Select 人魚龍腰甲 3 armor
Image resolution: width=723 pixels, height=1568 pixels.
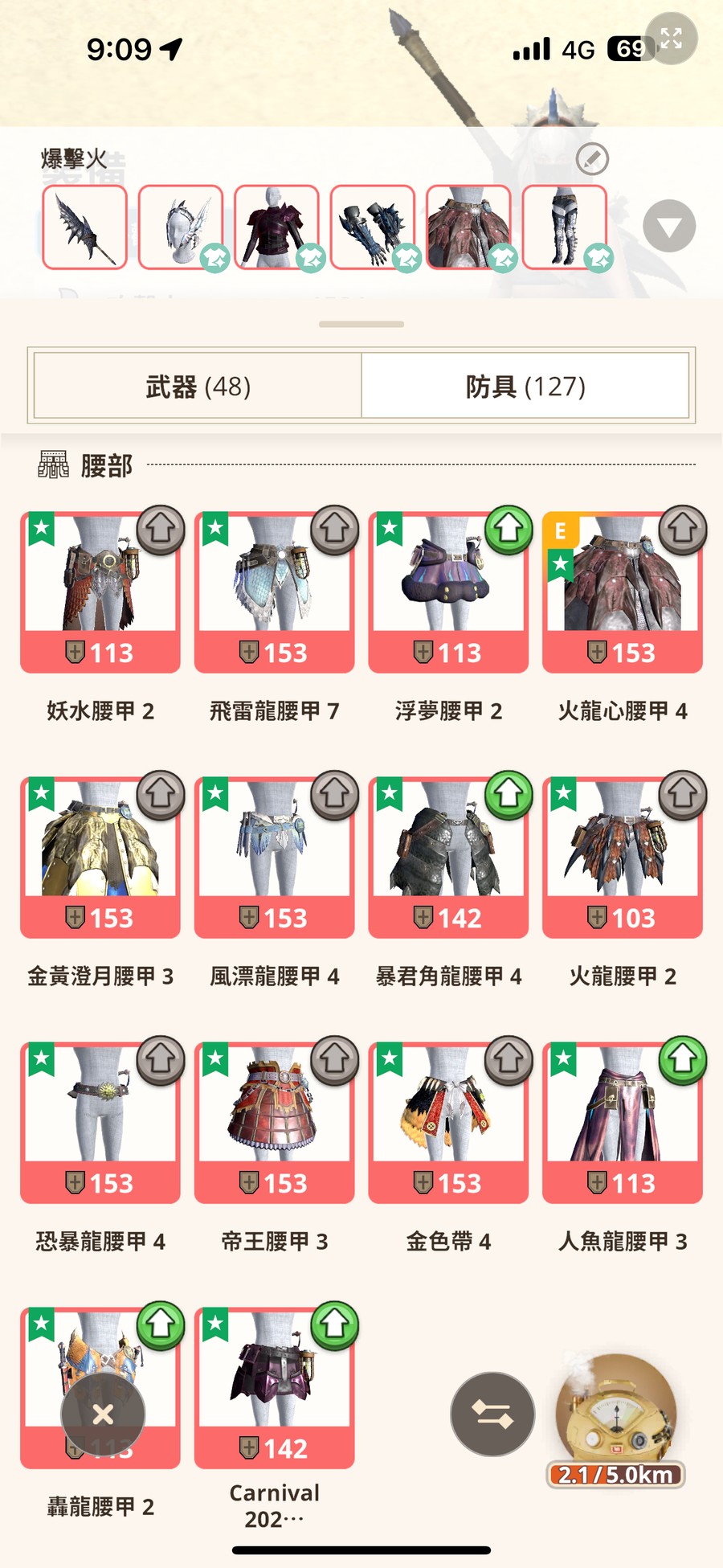(623, 1122)
